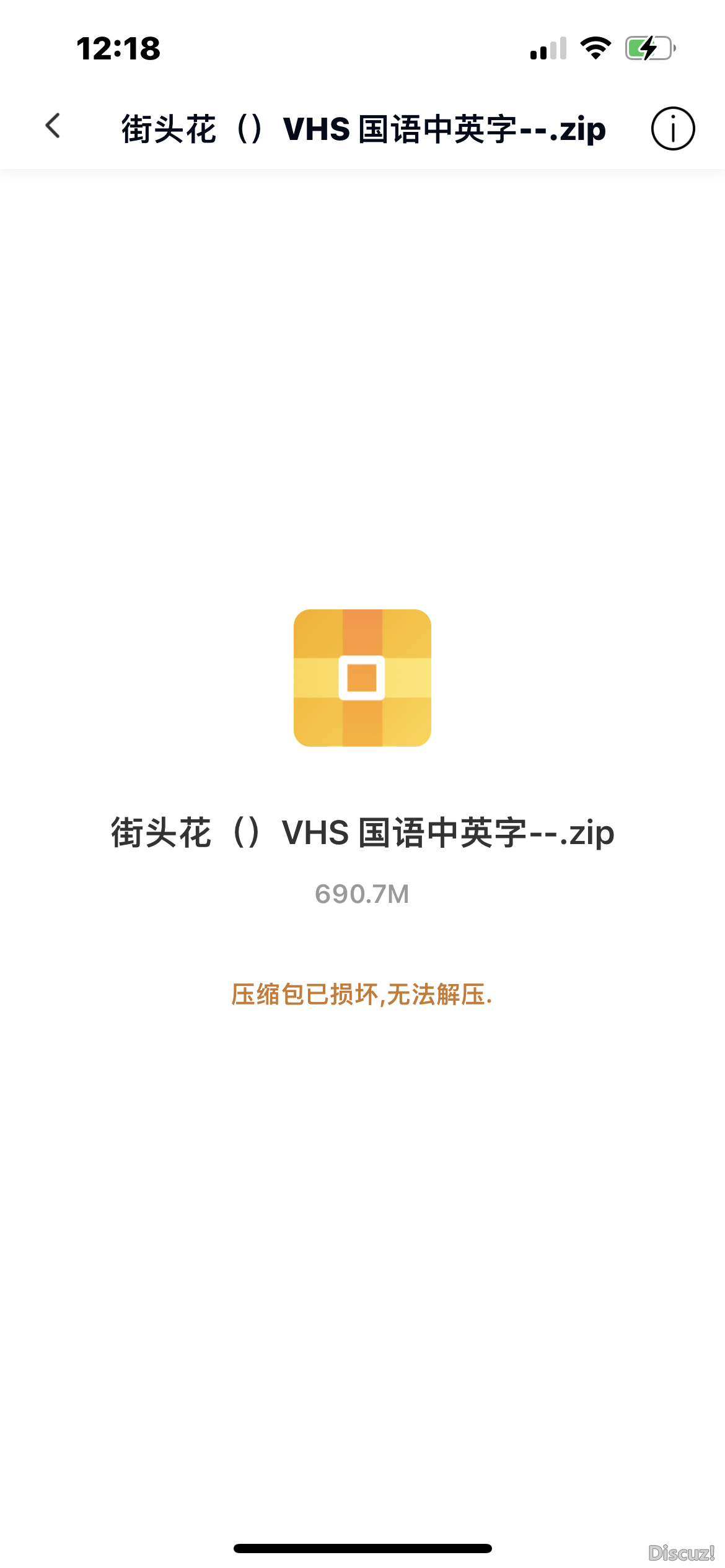Tap the info button for file details
Image resolution: width=725 pixels, height=1568 pixels.
674,129
